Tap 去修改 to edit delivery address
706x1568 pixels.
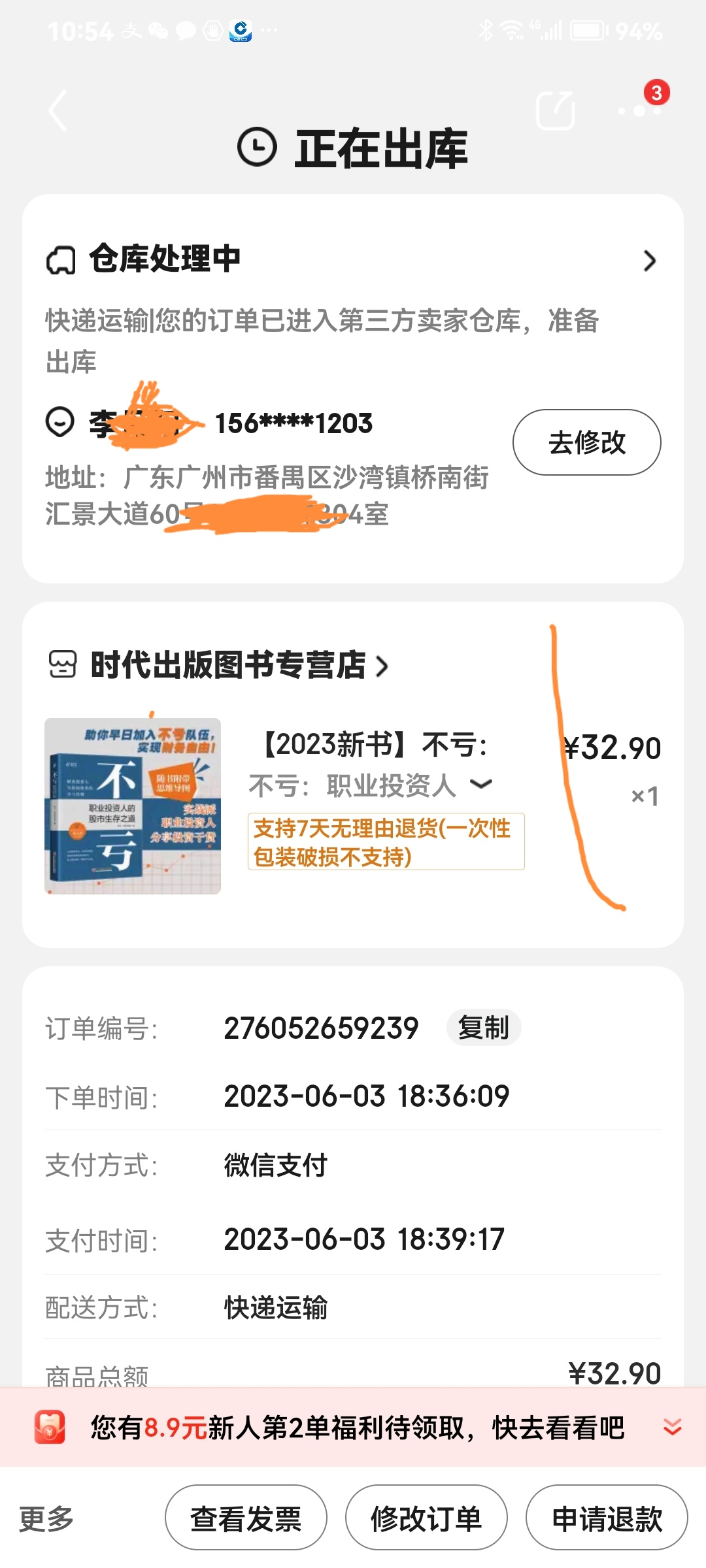586,442
